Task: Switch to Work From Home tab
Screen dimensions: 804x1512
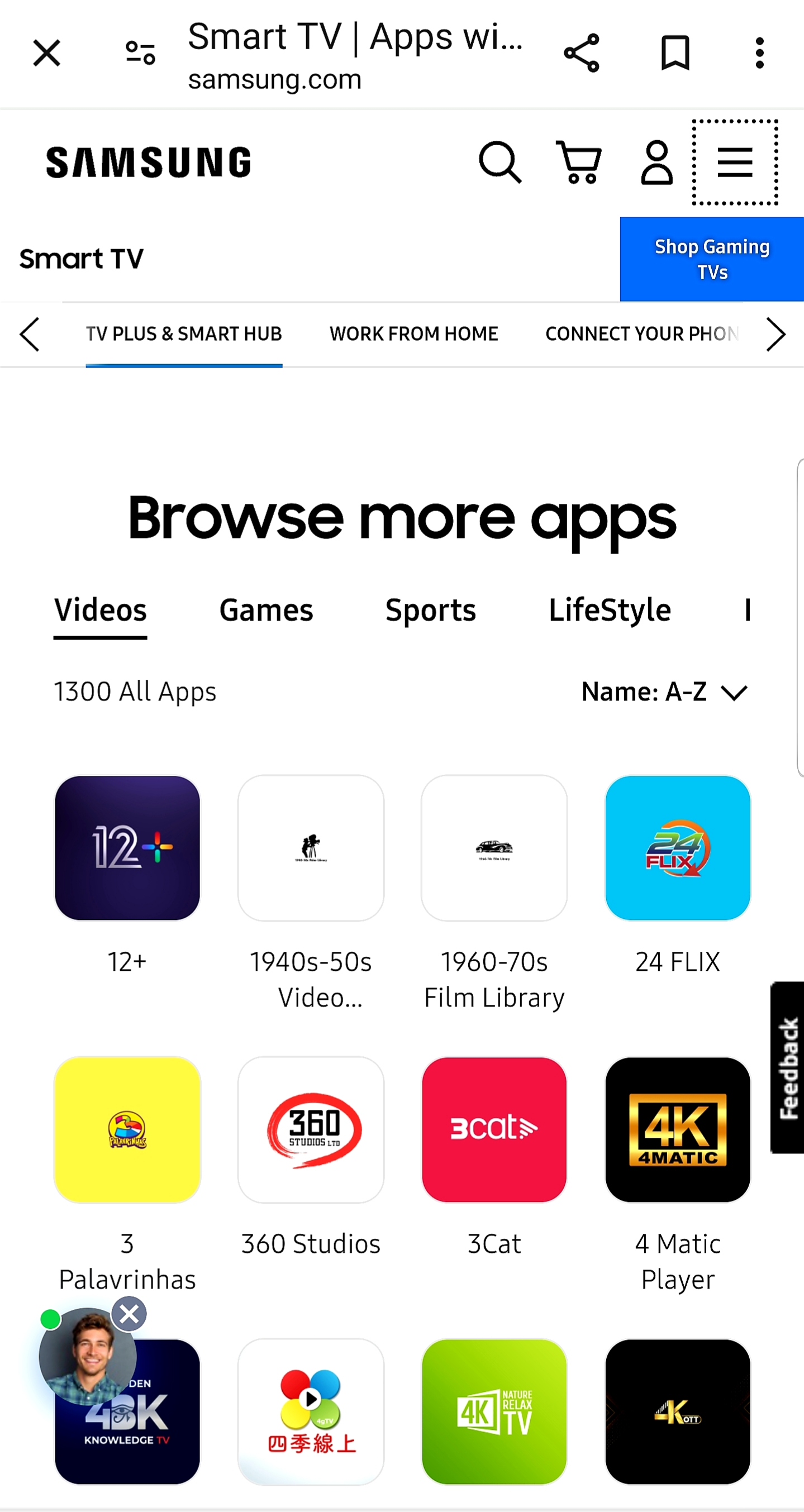Action: coord(413,334)
